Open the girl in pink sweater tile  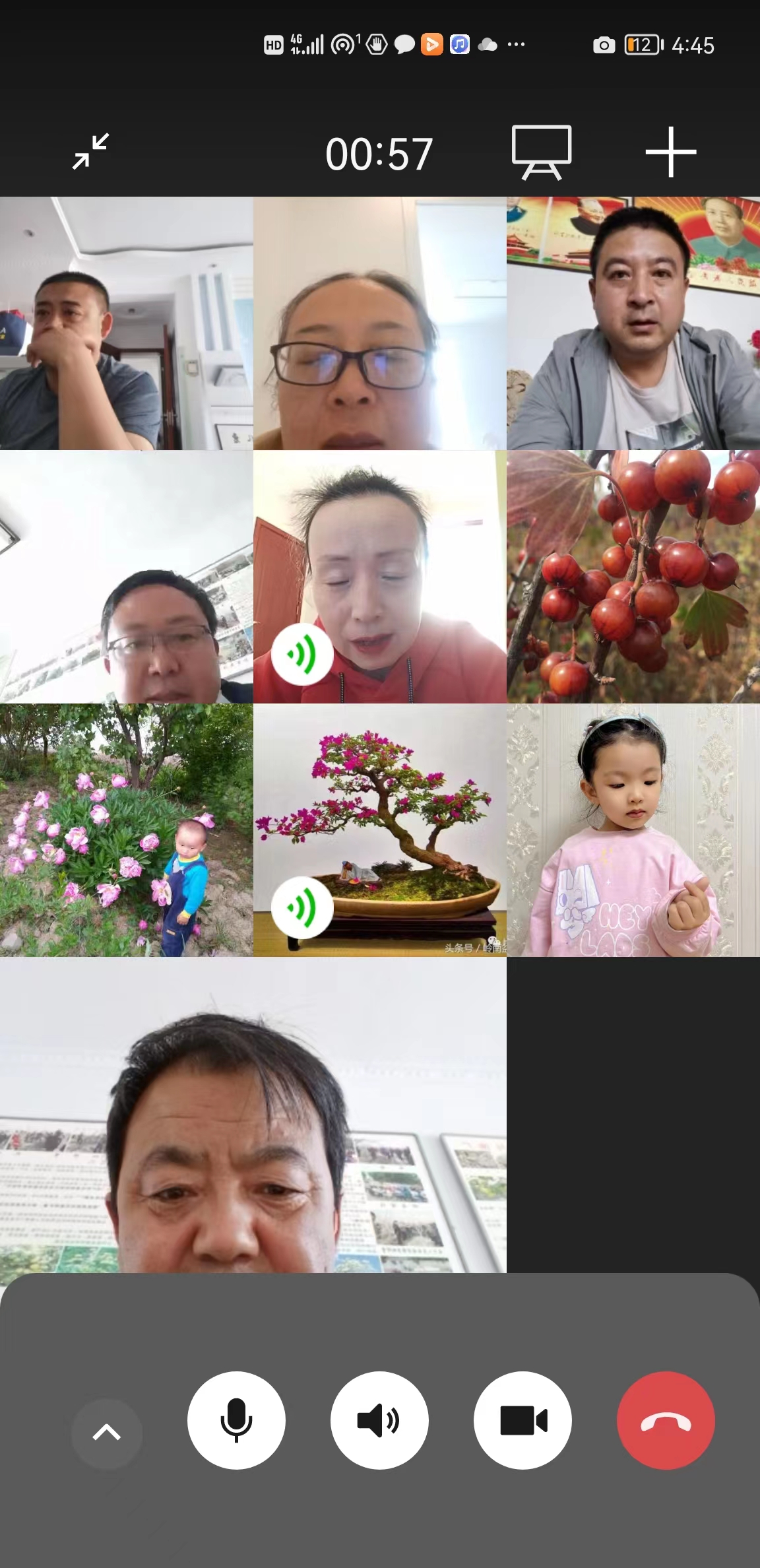633,830
